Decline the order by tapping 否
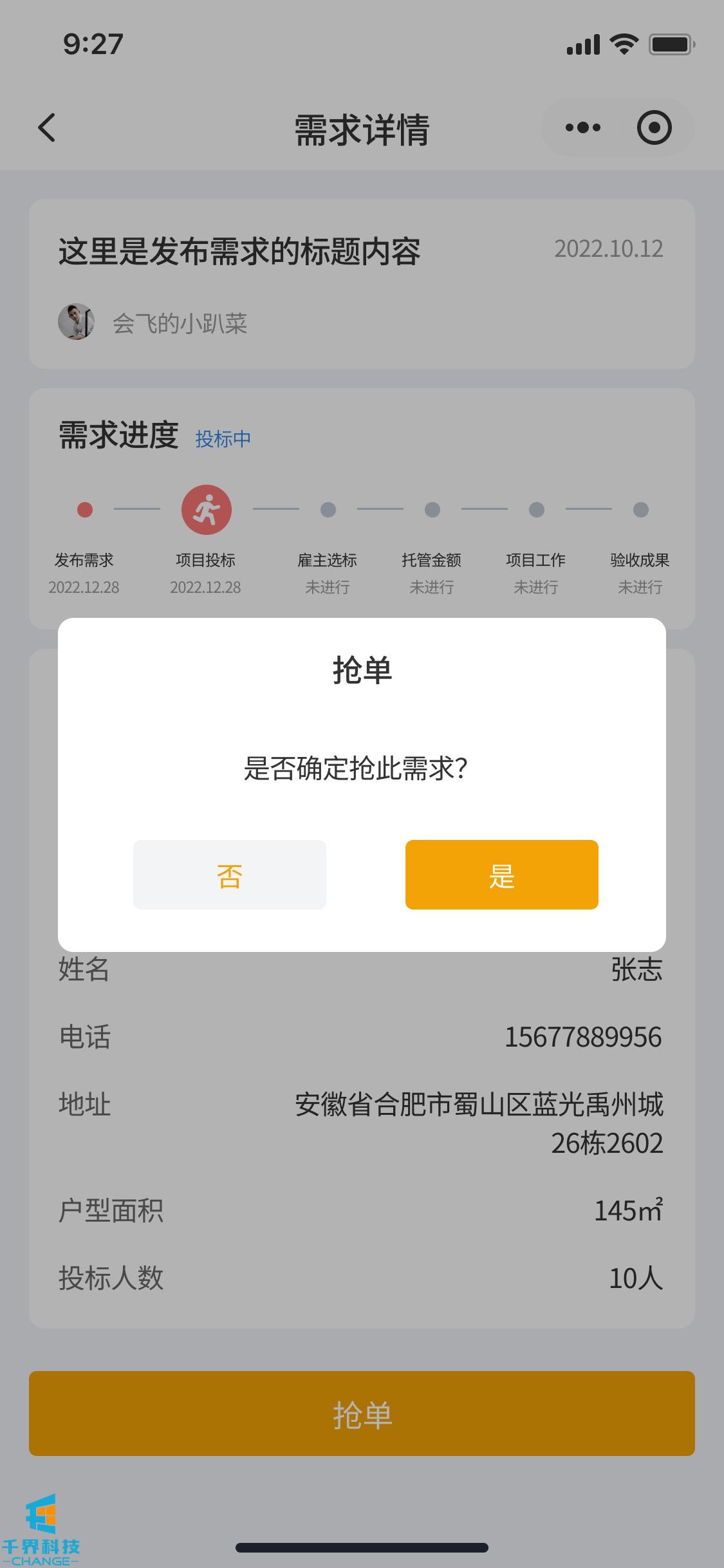 [230, 875]
